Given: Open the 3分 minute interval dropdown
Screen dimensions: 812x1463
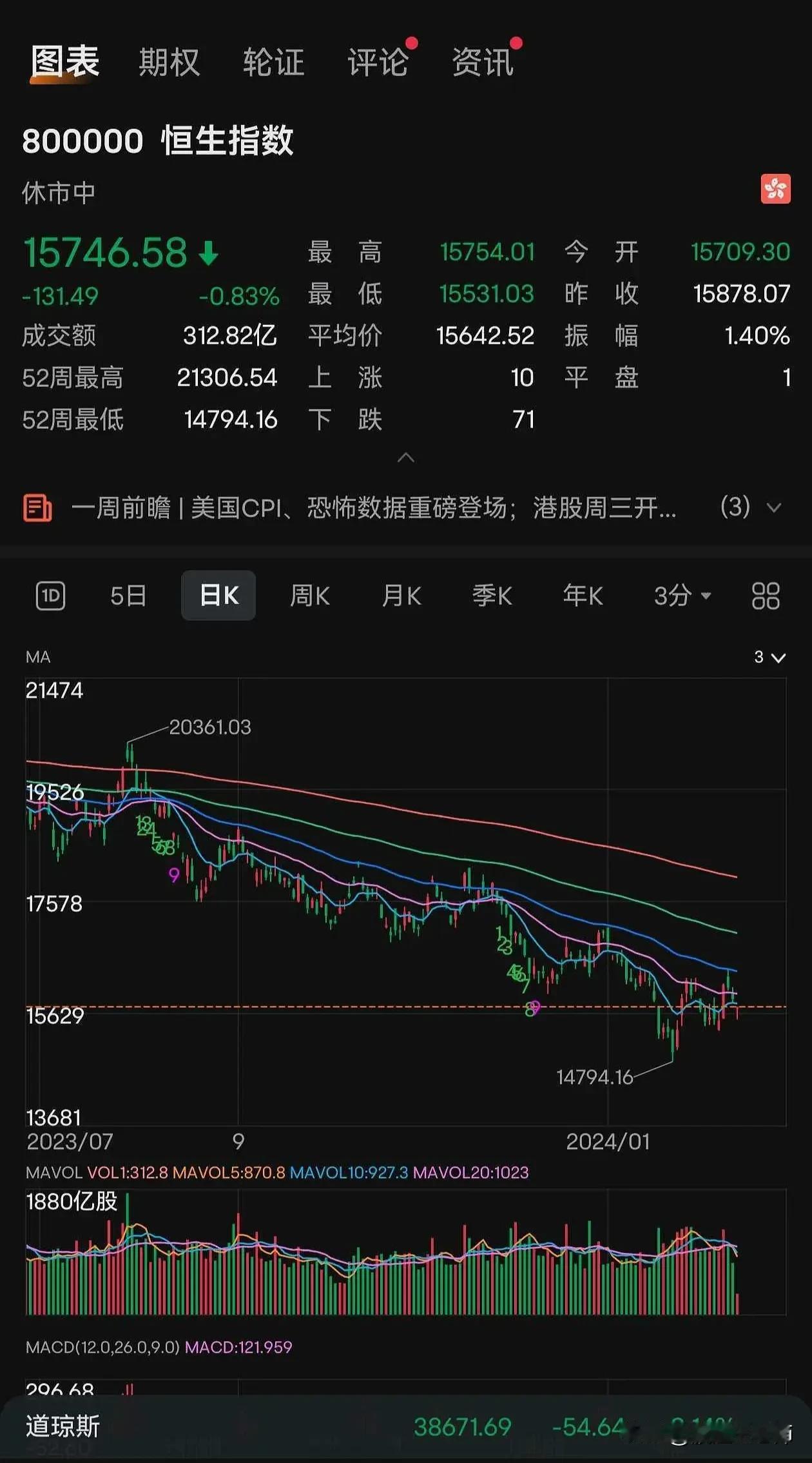Looking at the screenshot, I should click(682, 595).
